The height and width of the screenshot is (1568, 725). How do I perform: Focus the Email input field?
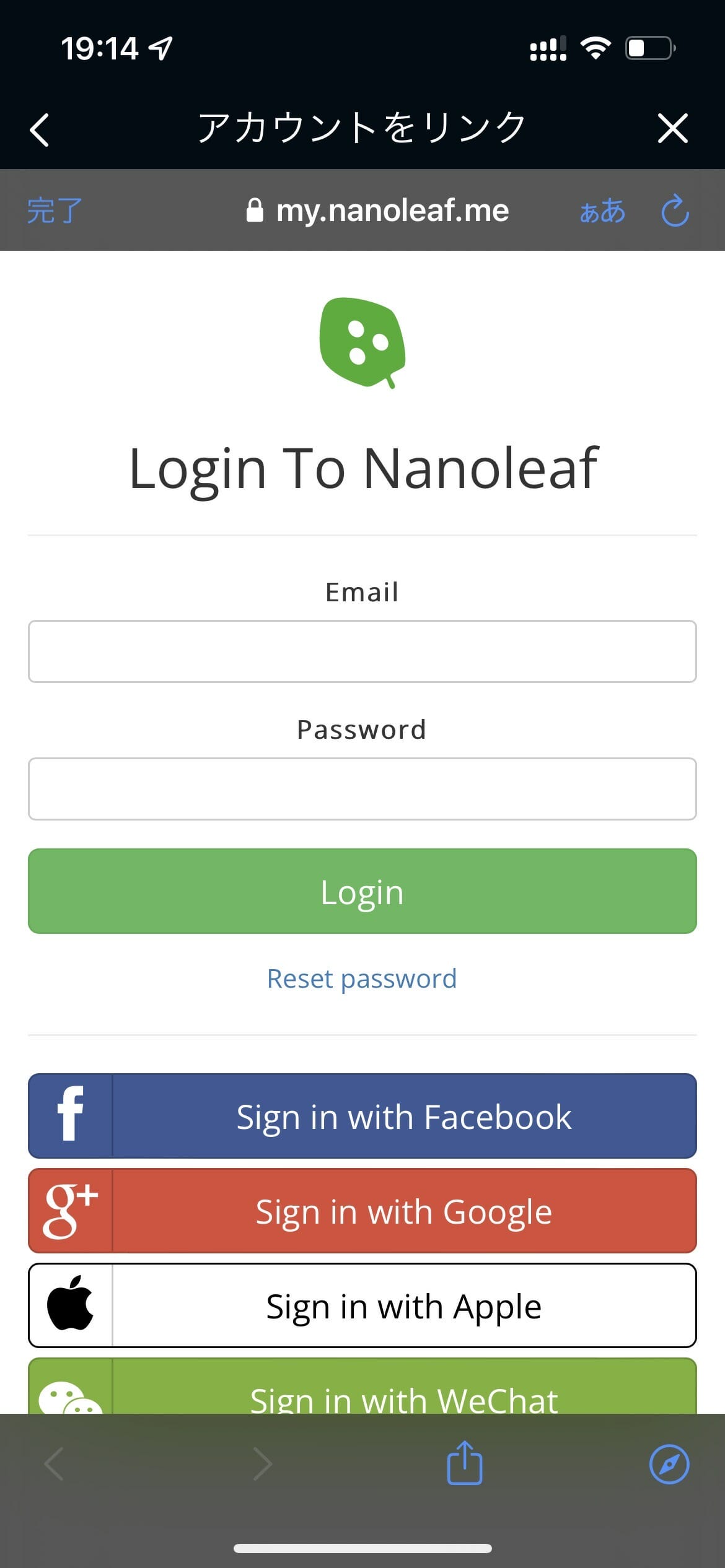click(362, 651)
